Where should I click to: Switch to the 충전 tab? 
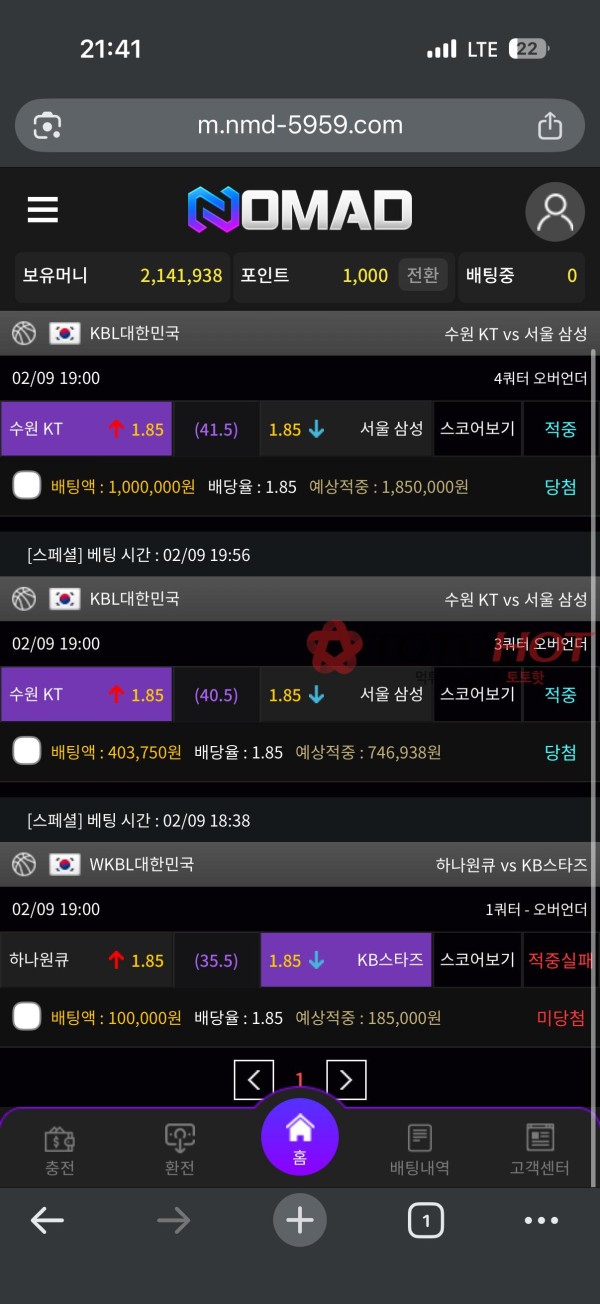[60, 1149]
